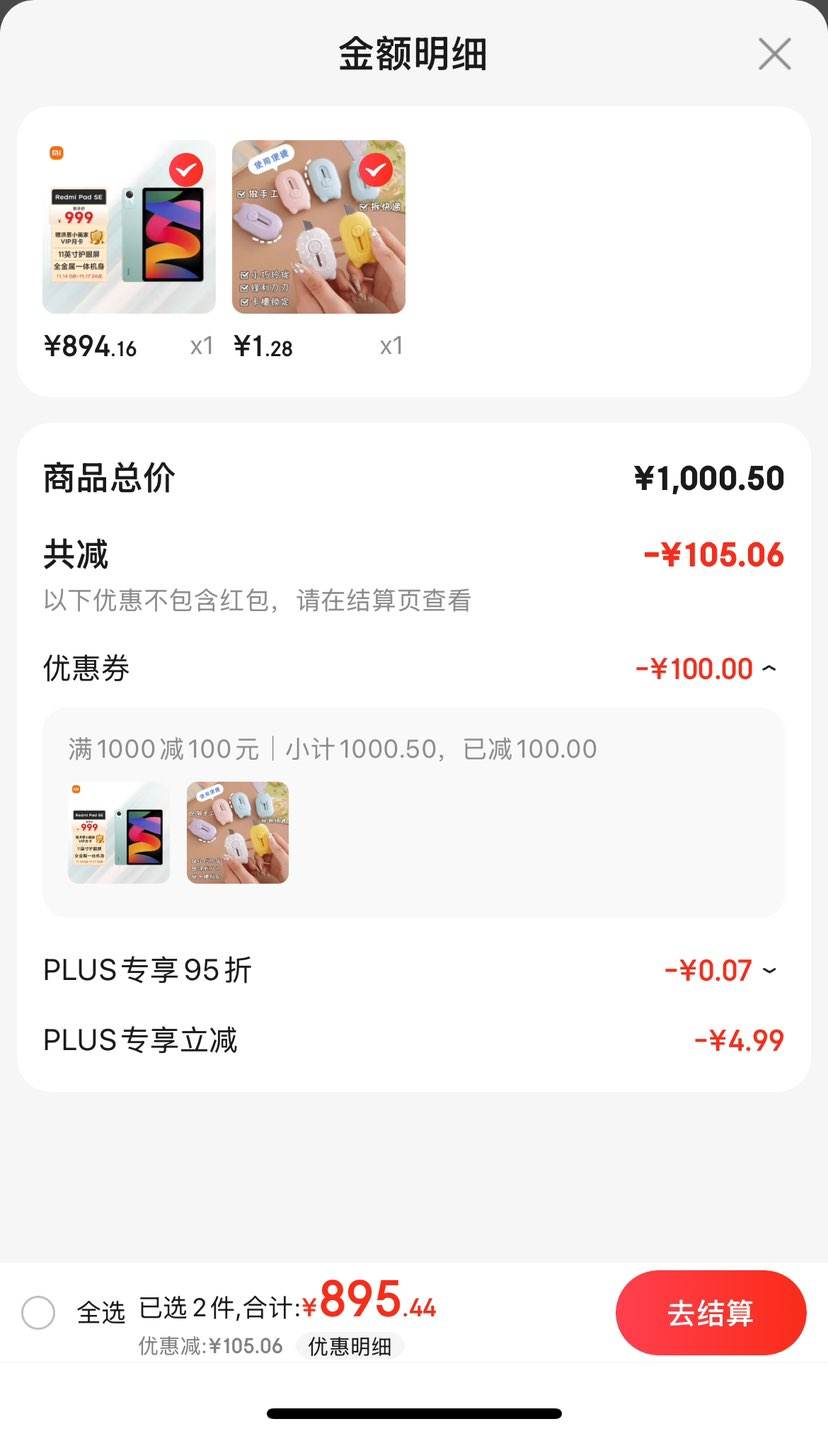Close the 金额明细 price detail panel
The image size is (828, 1436).
click(774, 55)
